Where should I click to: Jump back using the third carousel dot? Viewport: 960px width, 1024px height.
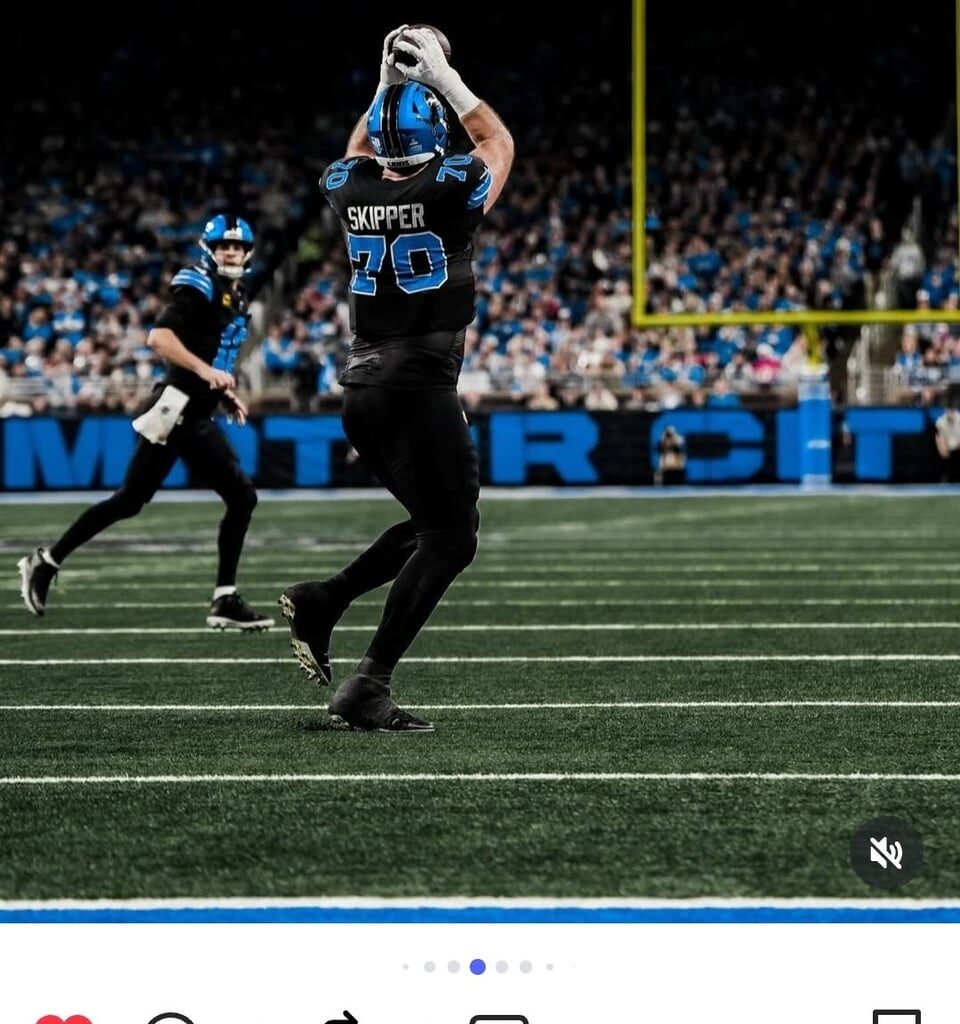(x=453, y=965)
